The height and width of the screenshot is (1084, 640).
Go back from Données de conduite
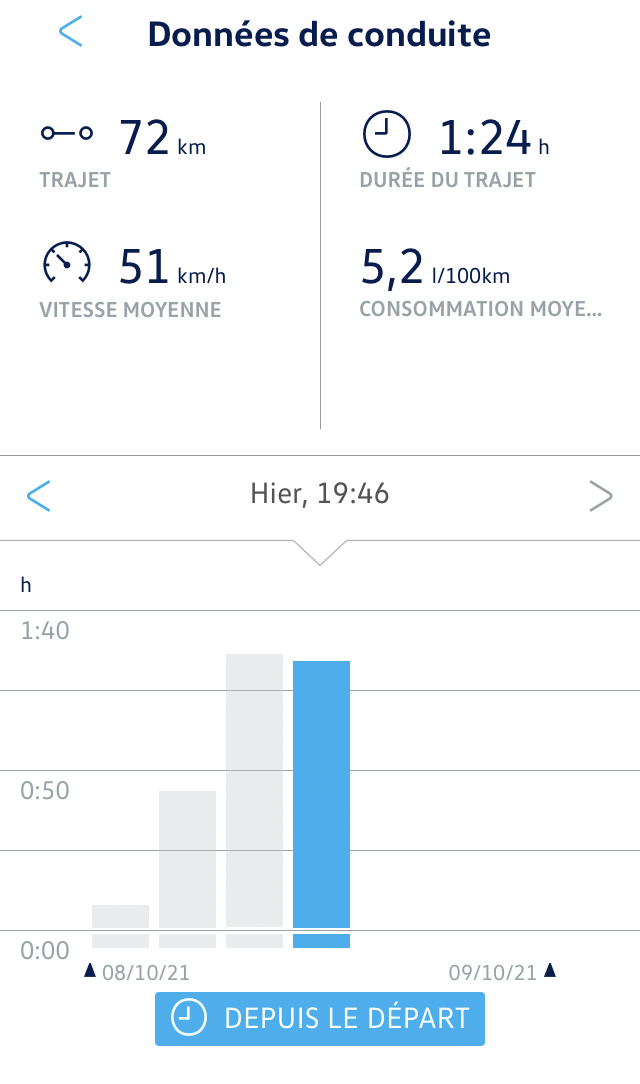71,32
